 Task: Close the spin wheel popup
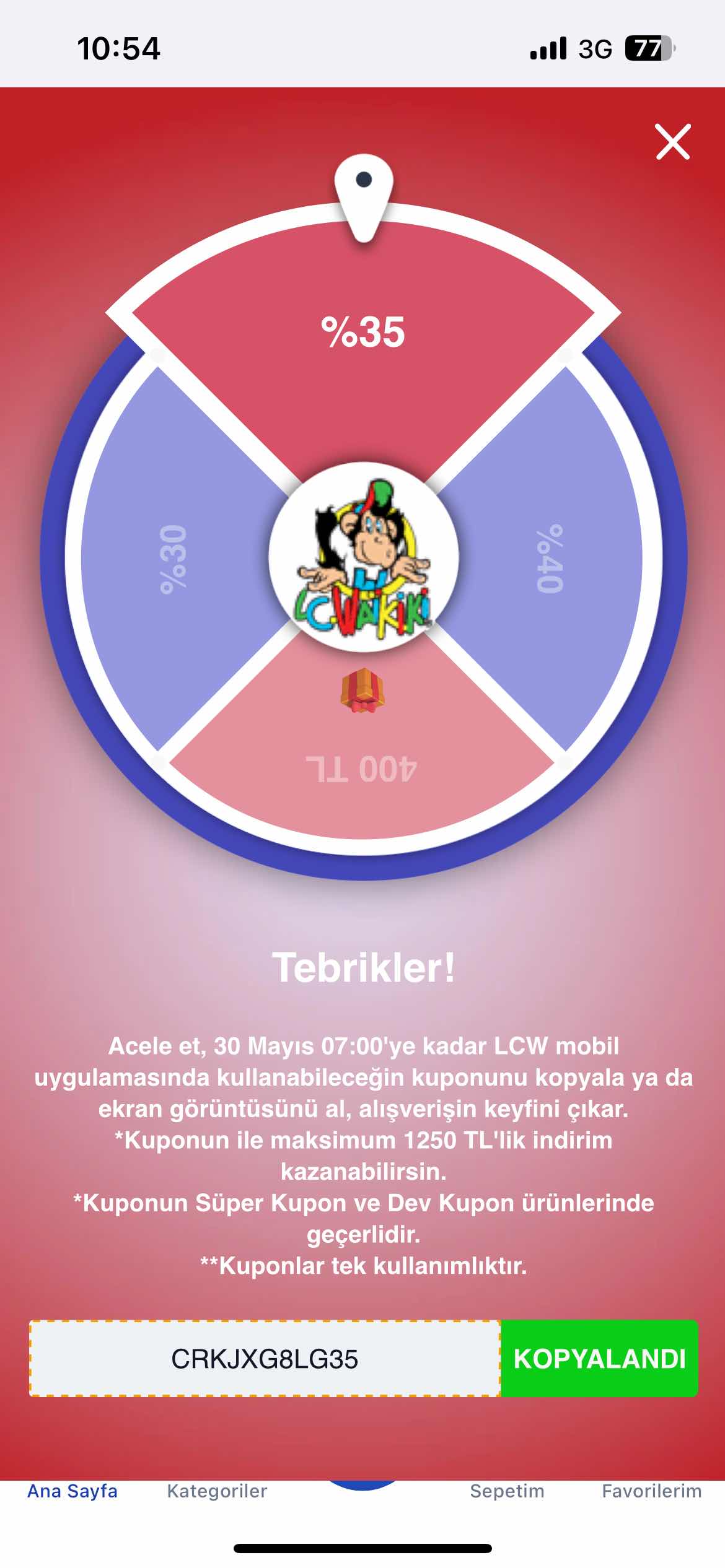pyautogui.click(x=673, y=142)
